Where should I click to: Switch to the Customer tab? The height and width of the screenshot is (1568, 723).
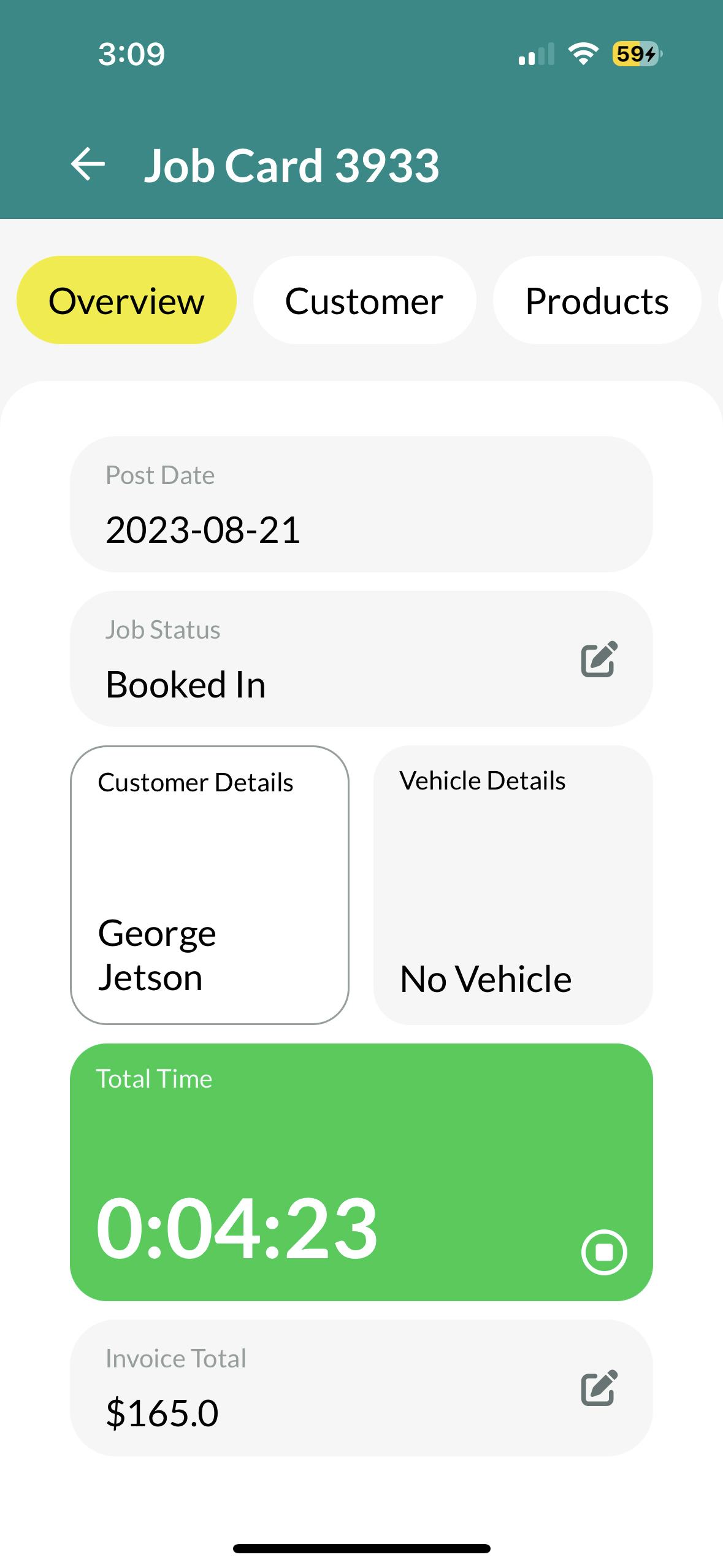click(x=364, y=301)
